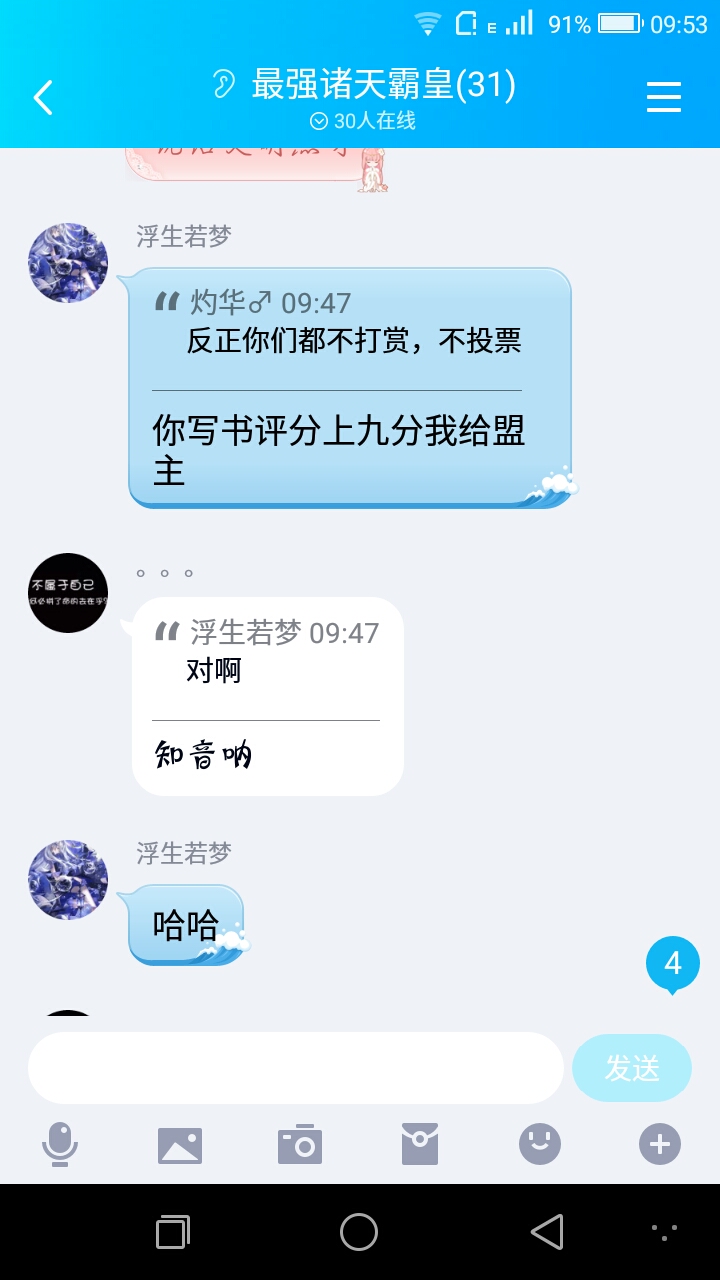Image resolution: width=720 pixels, height=1280 pixels.
Task: Jump to 4 new unread messages
Action: click(672, 965)
